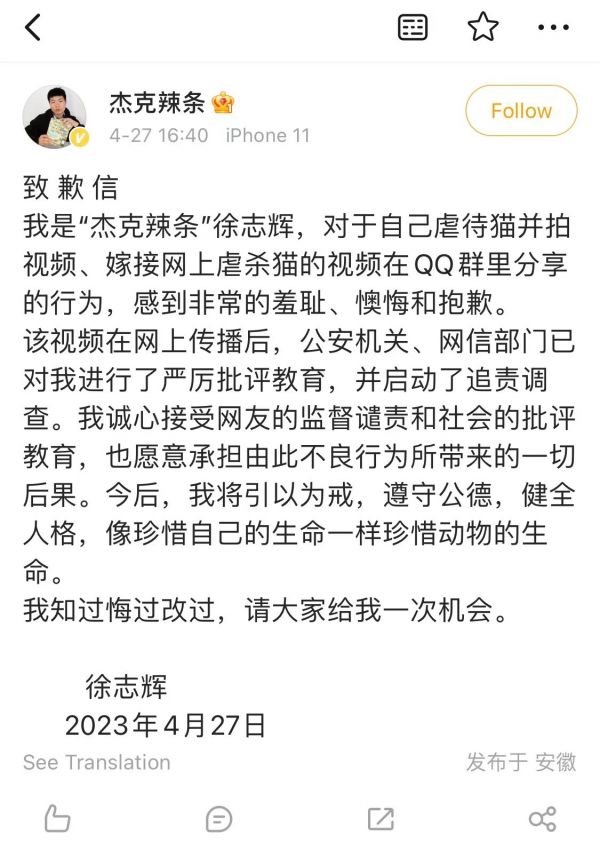Open the three-dot overflow menu
This screenshot has width=600, height=858.
coord(553,28)
